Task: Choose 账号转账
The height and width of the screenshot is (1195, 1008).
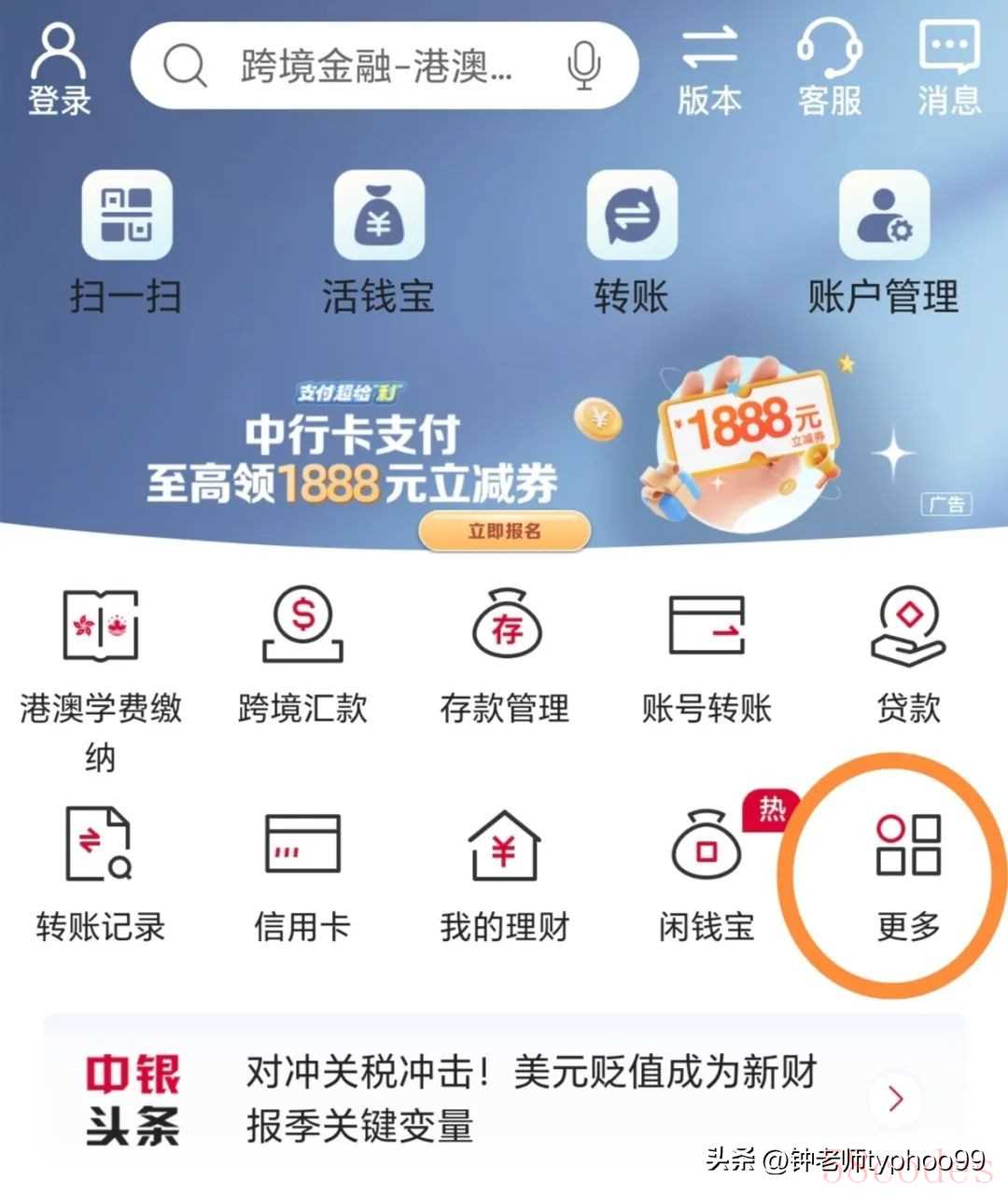Action: 707,654
